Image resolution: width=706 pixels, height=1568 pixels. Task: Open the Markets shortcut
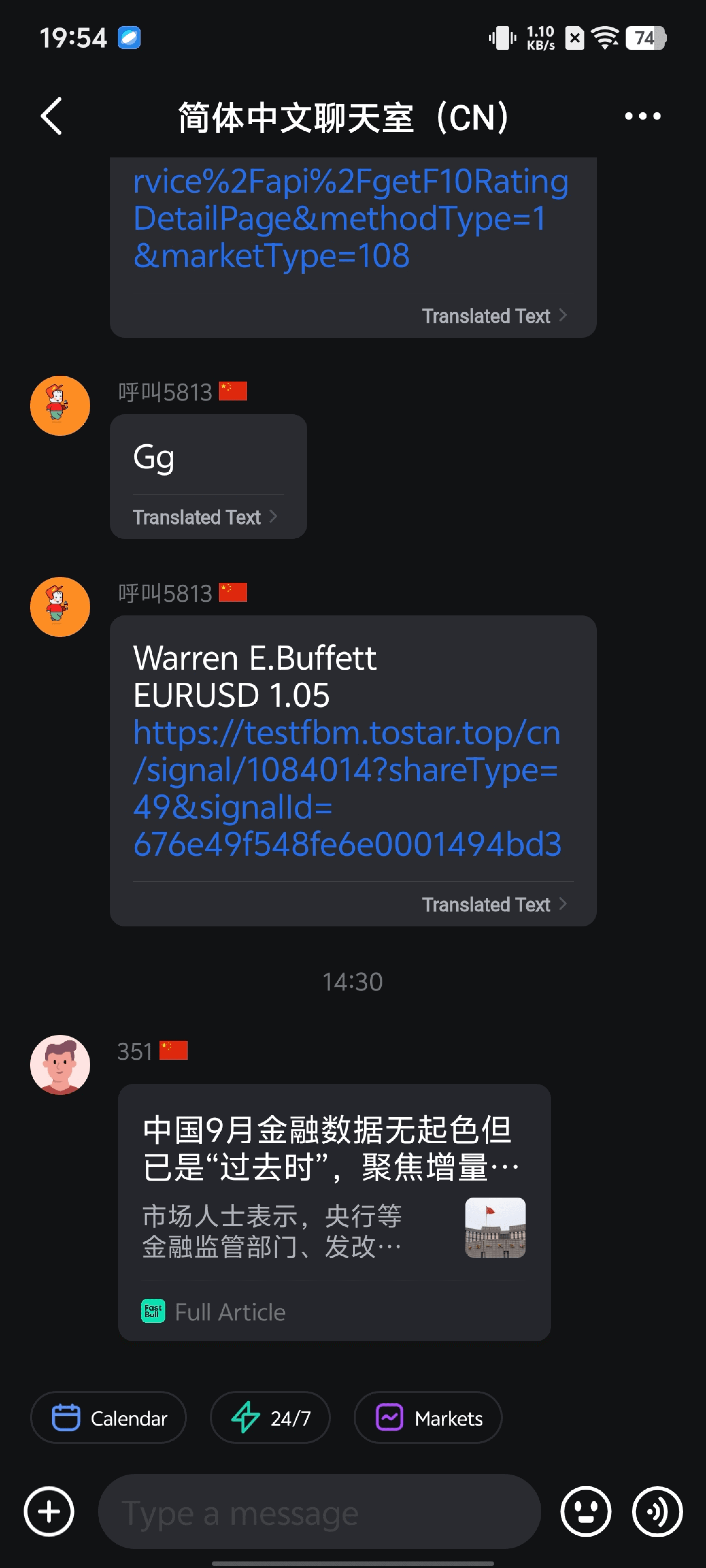428,1418
